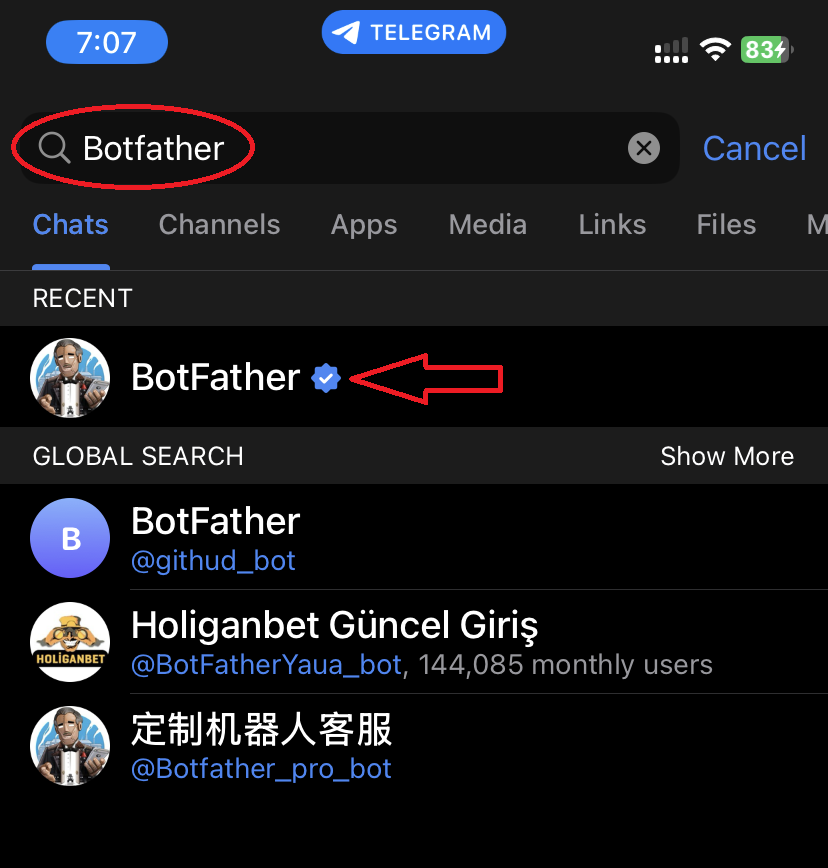Viewport: 828px width, 868px height.
Task: Switch to the Links tab
Action: (612, 224)
